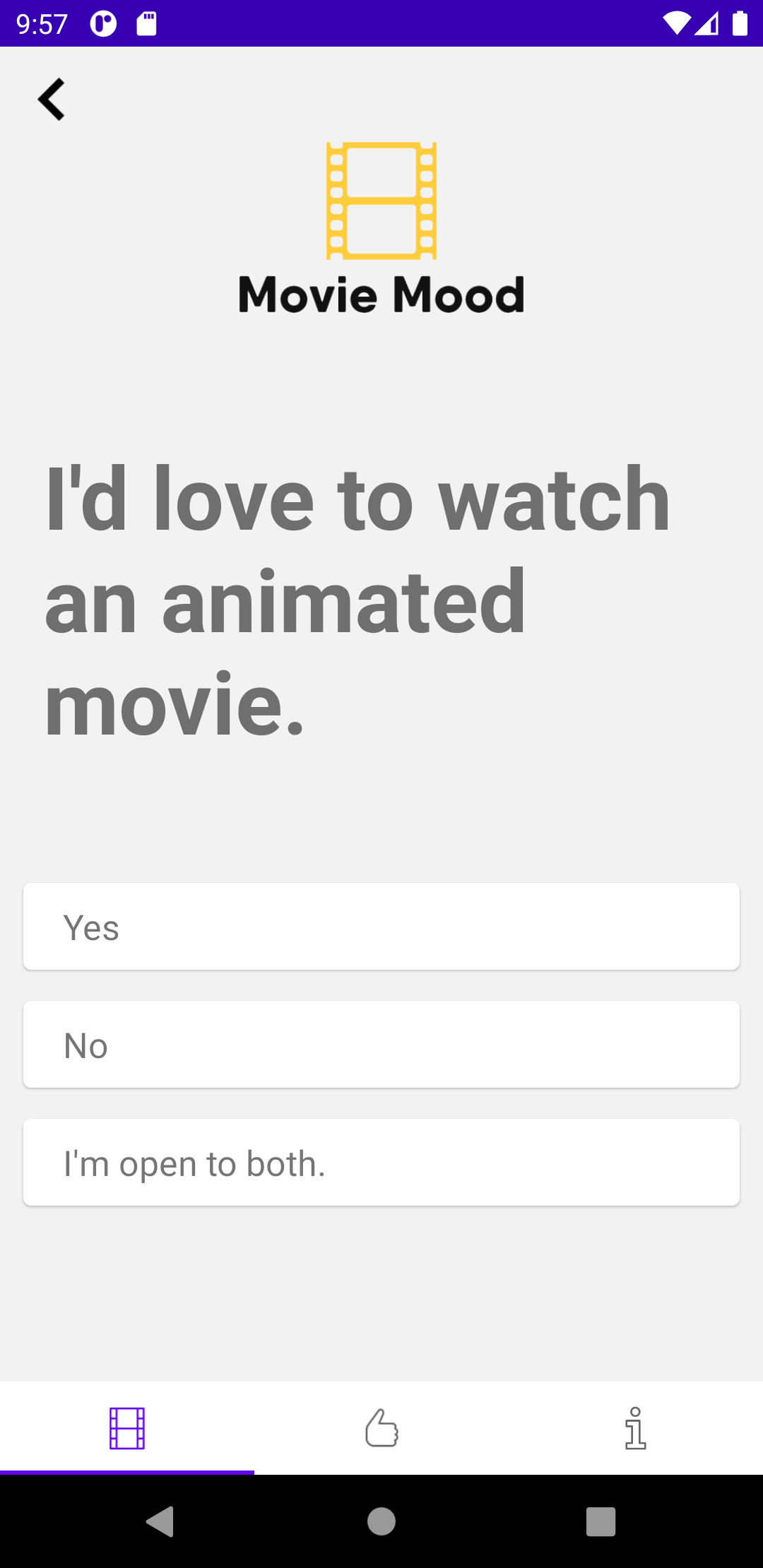Click the yellow Movie Mood film logo
This screenshot has height=1568, width=763.
click(x=381, y=201)
